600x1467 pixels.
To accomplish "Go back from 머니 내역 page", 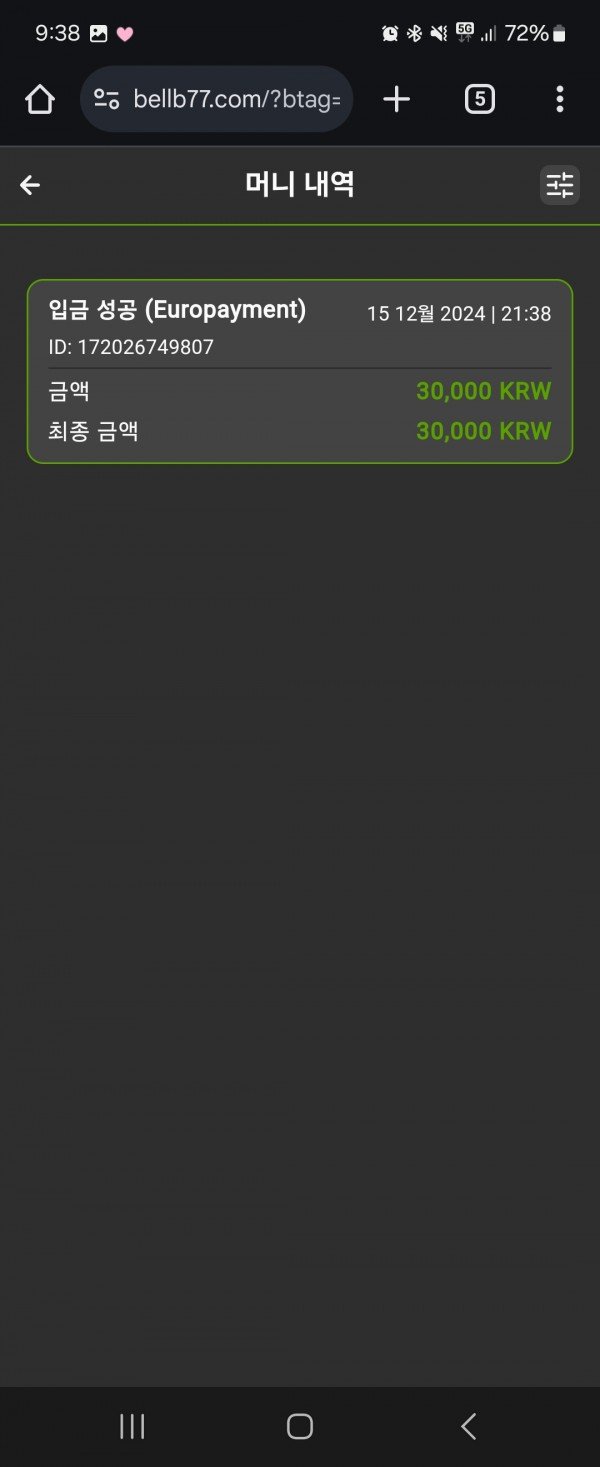I will (x=30, y=185).
